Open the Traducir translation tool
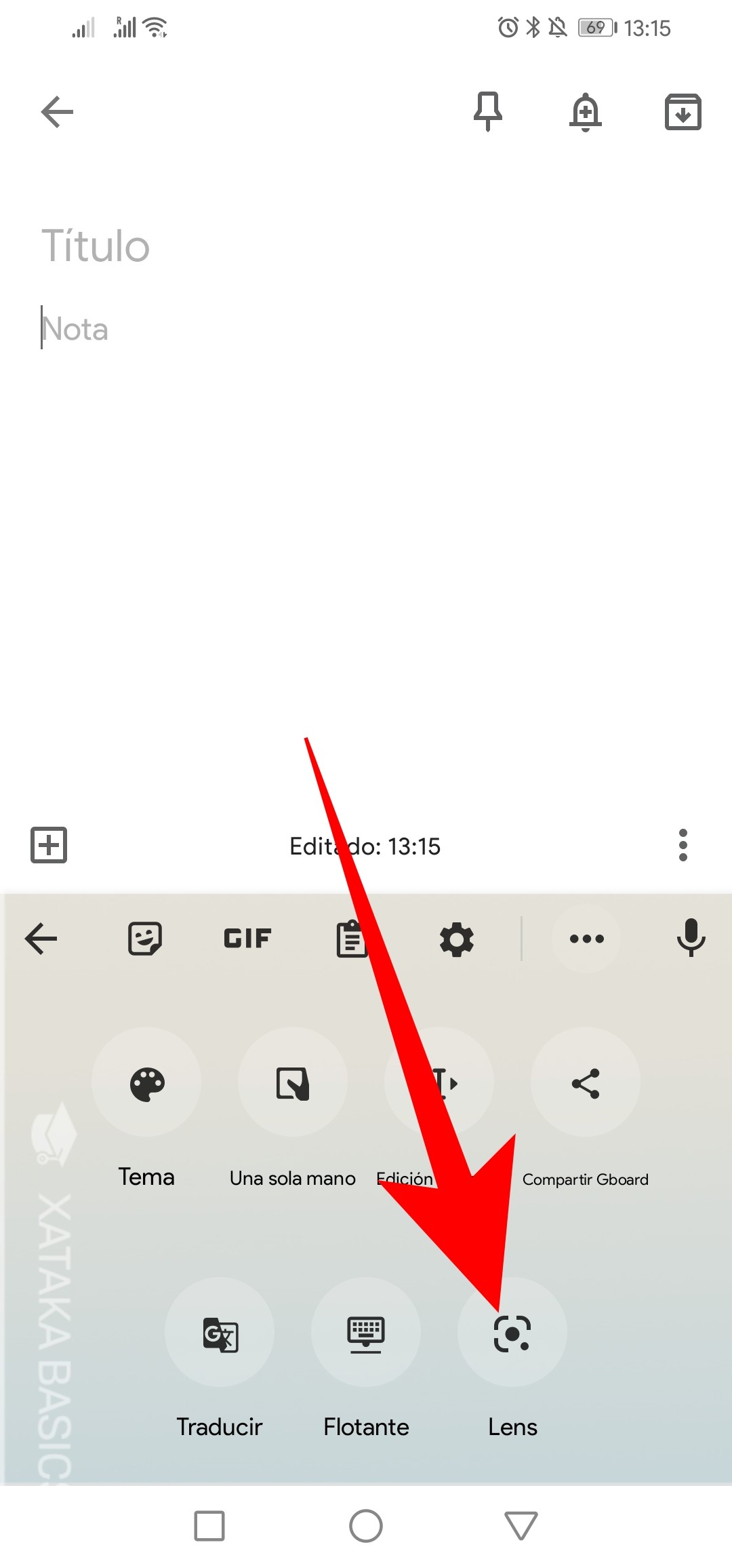Screen dimensions: 732x1568 tap(220, 1332)
